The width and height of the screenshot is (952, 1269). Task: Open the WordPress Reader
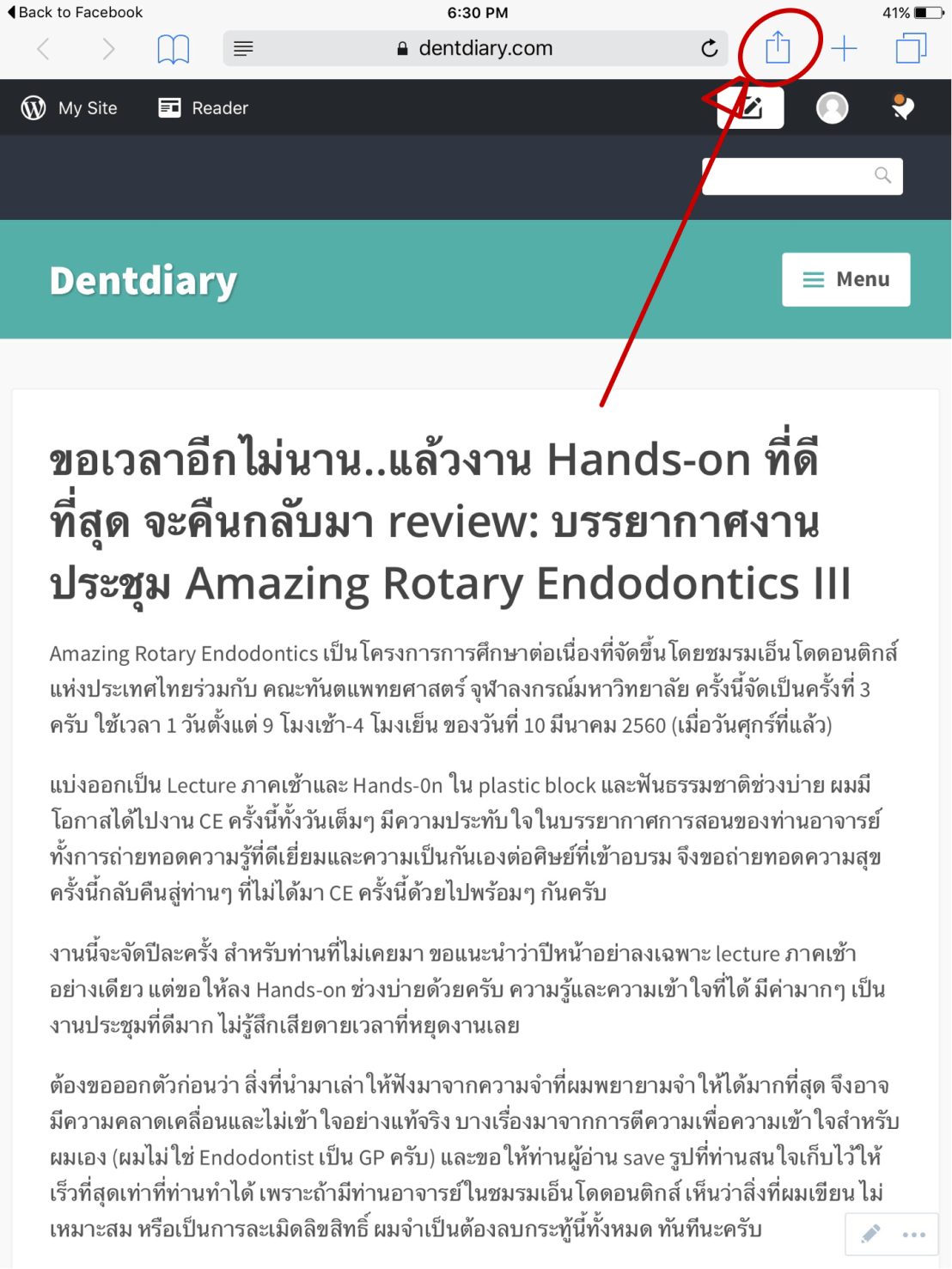[x=204, y=108]
